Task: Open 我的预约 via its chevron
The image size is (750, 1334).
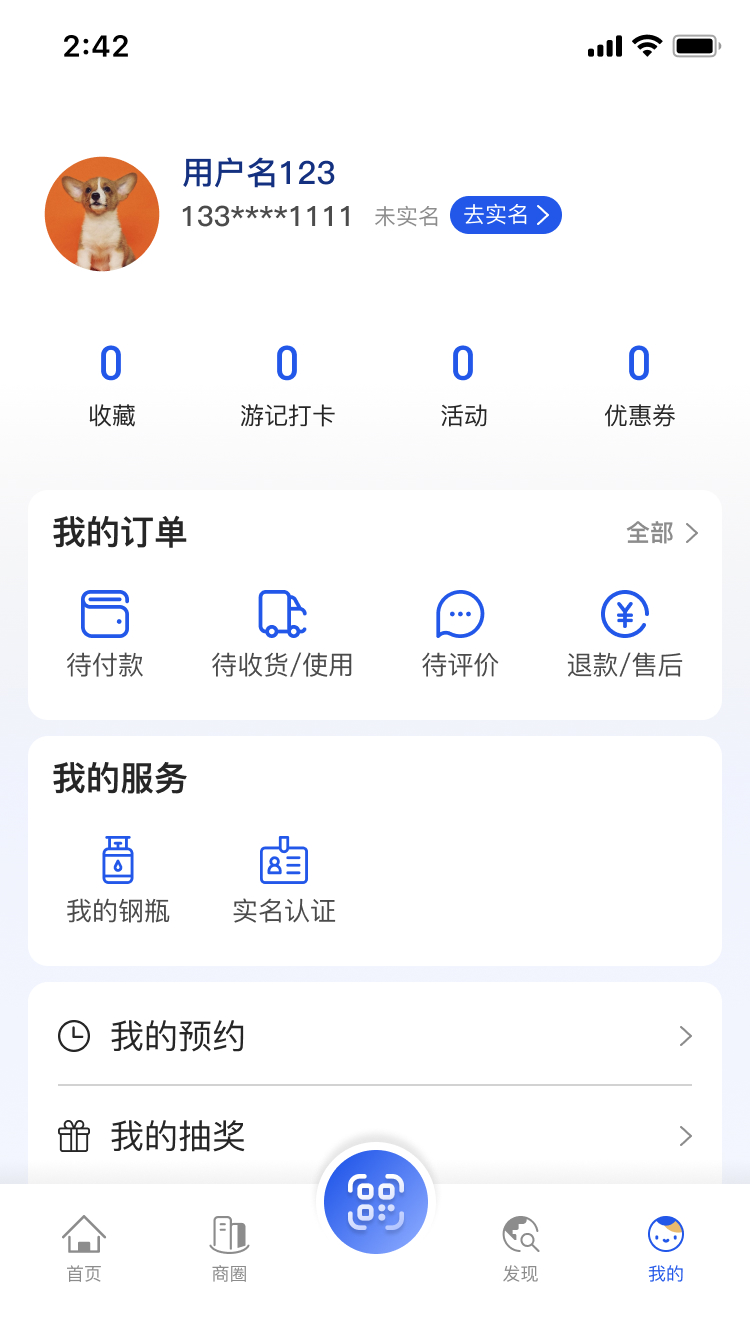Action: tap(684, 1037)
